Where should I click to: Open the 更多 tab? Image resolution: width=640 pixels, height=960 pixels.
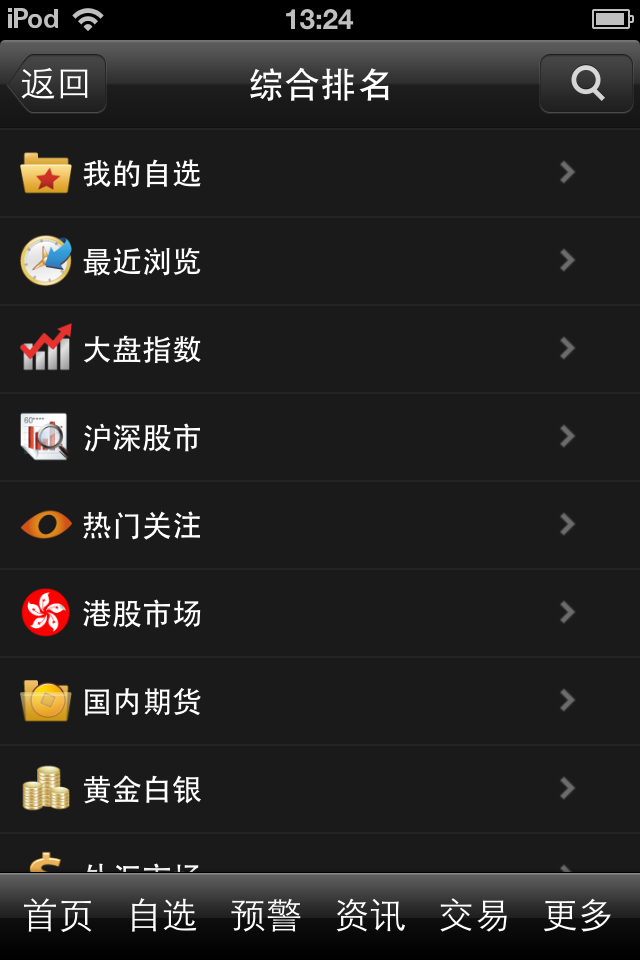point(578,916)
